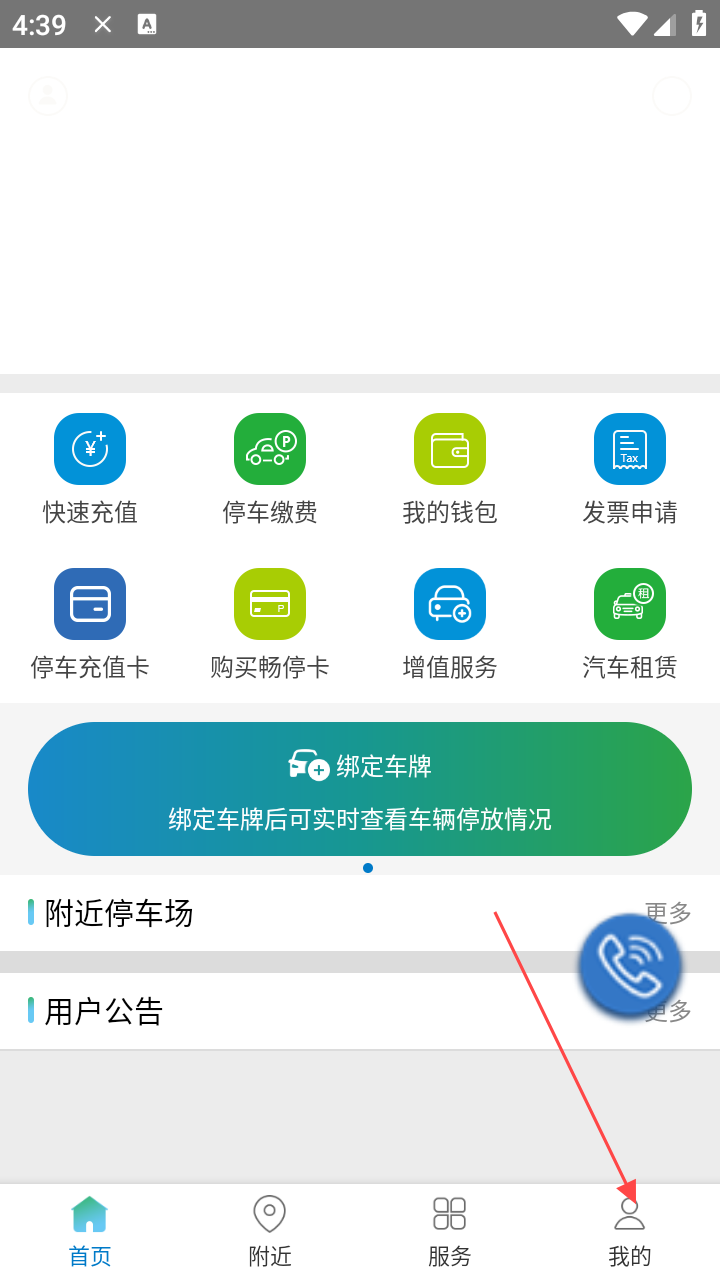The height and width of the screenshot is (1280, 720).
Task: Tap the 绑定车牌 bind plate banner
Action: pyautogui.click(x=360, y=789)
